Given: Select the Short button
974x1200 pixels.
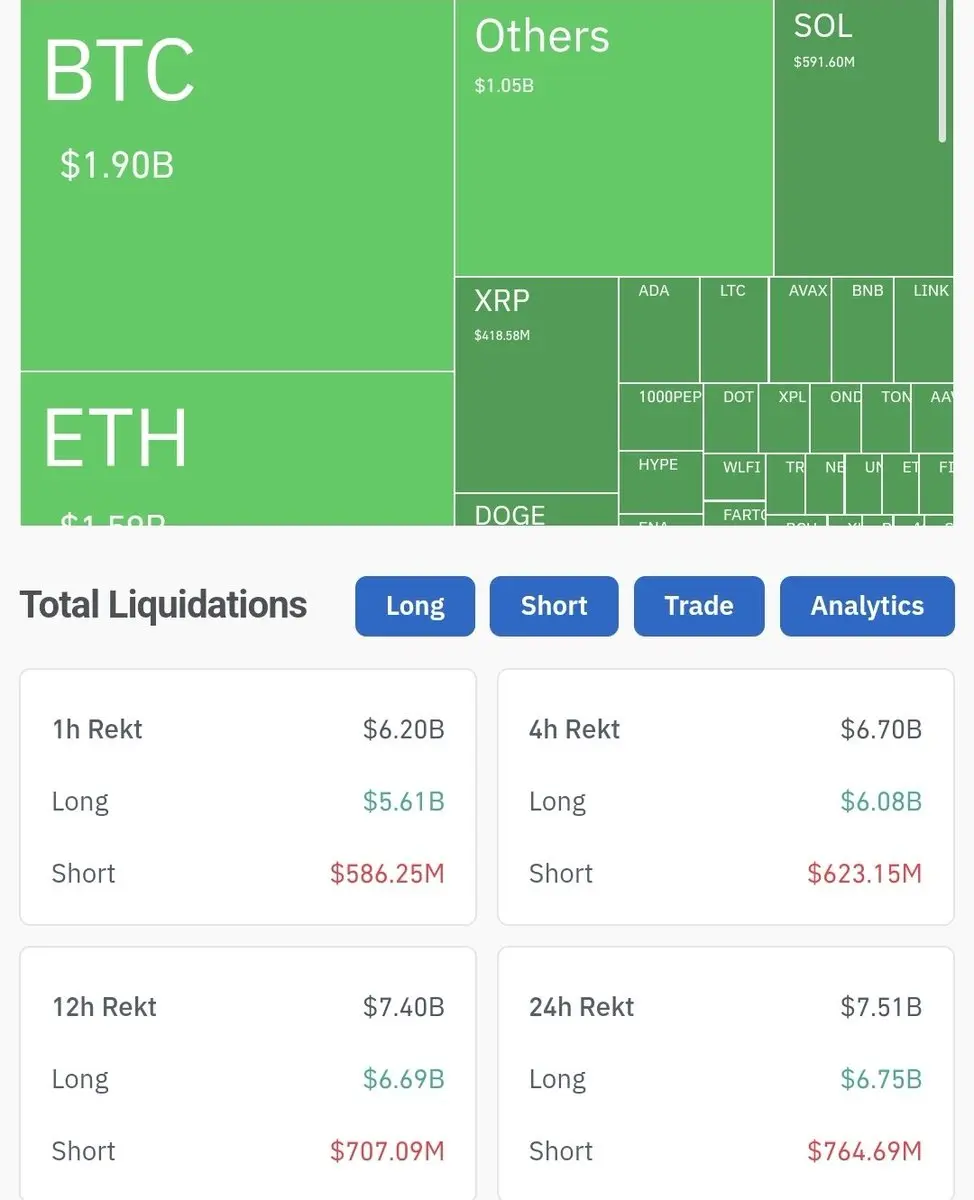Looking at the screenshot, I should 554,606.
